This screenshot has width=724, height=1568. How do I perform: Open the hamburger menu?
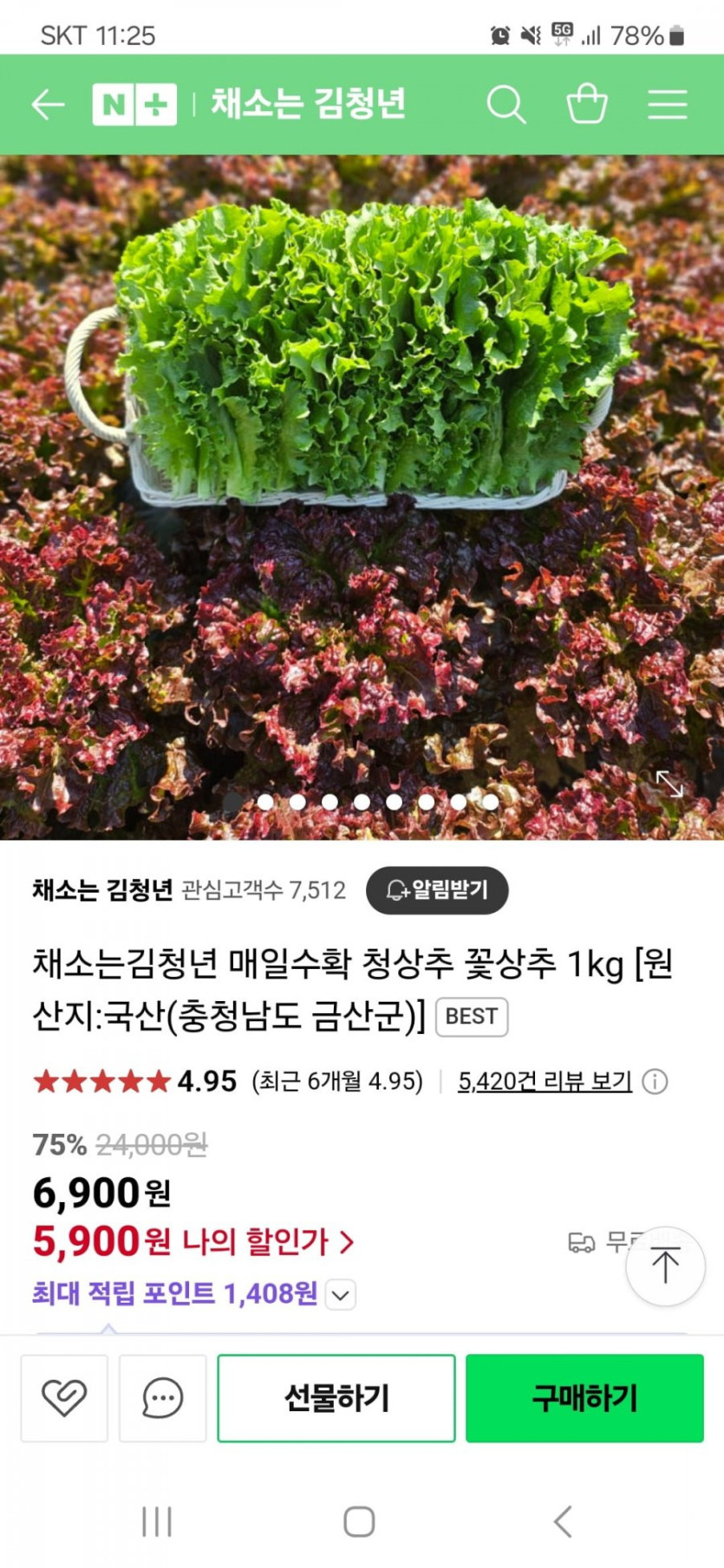pos(667,105)
